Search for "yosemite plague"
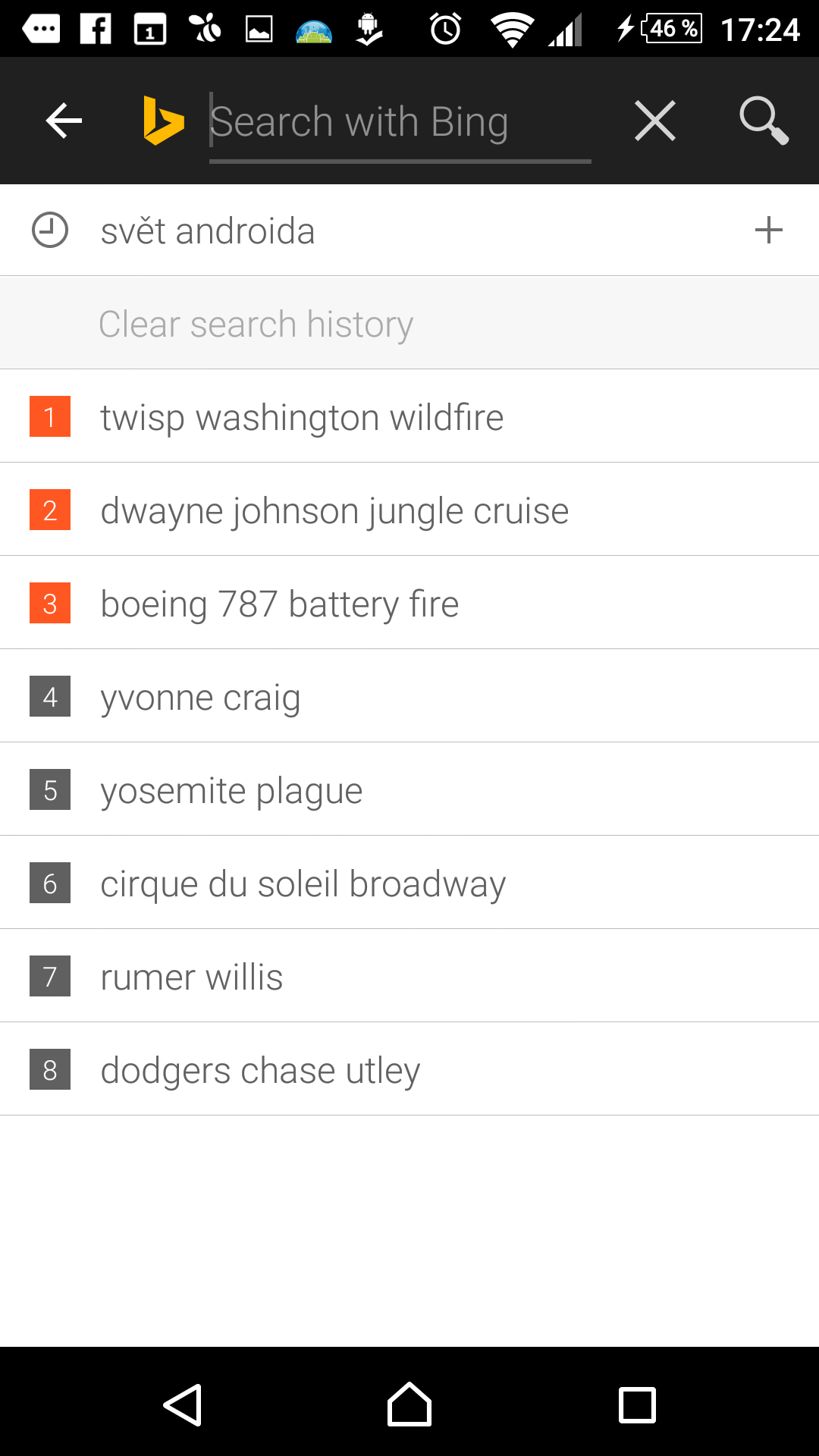819x1456 pixels. click(409, 790)
